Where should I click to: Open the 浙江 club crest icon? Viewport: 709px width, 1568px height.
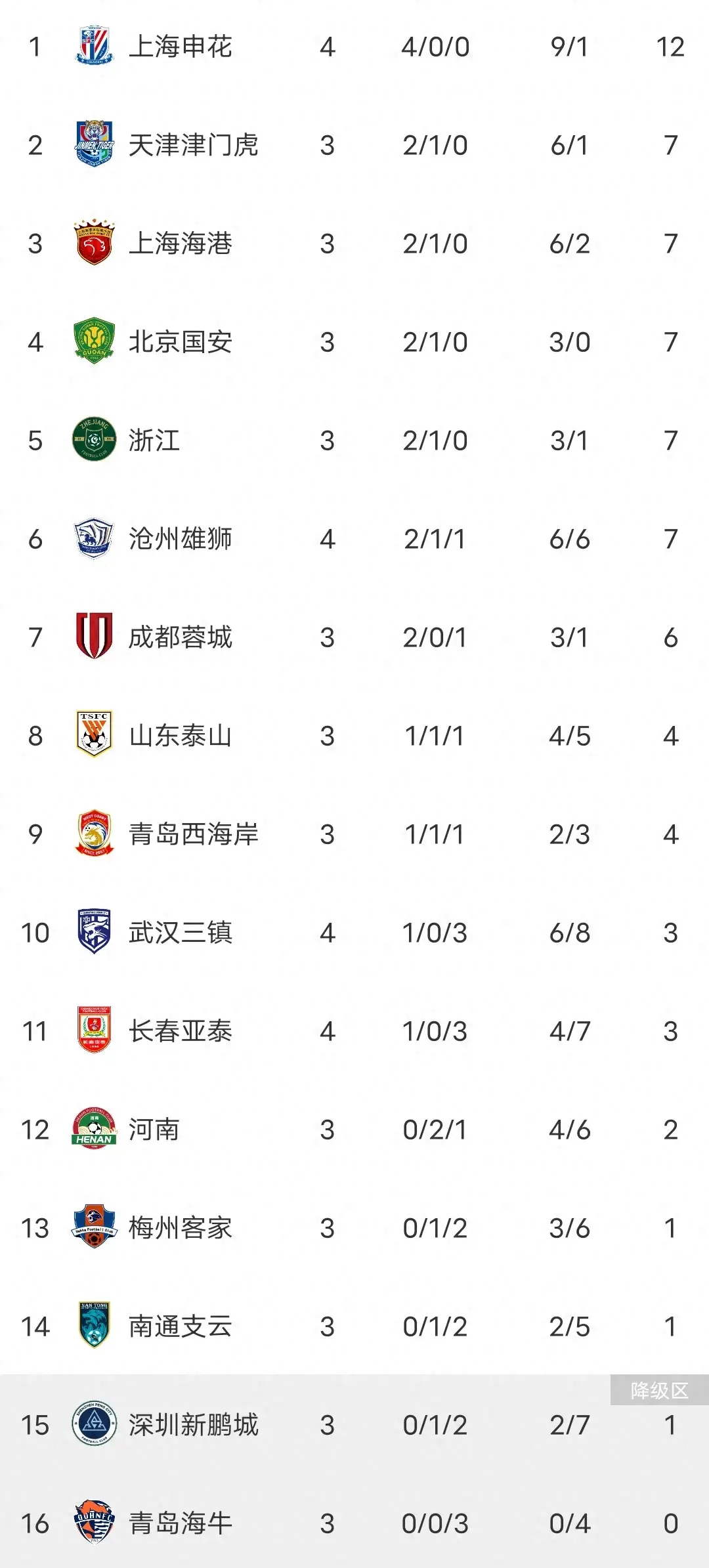(x=95, y=441)
